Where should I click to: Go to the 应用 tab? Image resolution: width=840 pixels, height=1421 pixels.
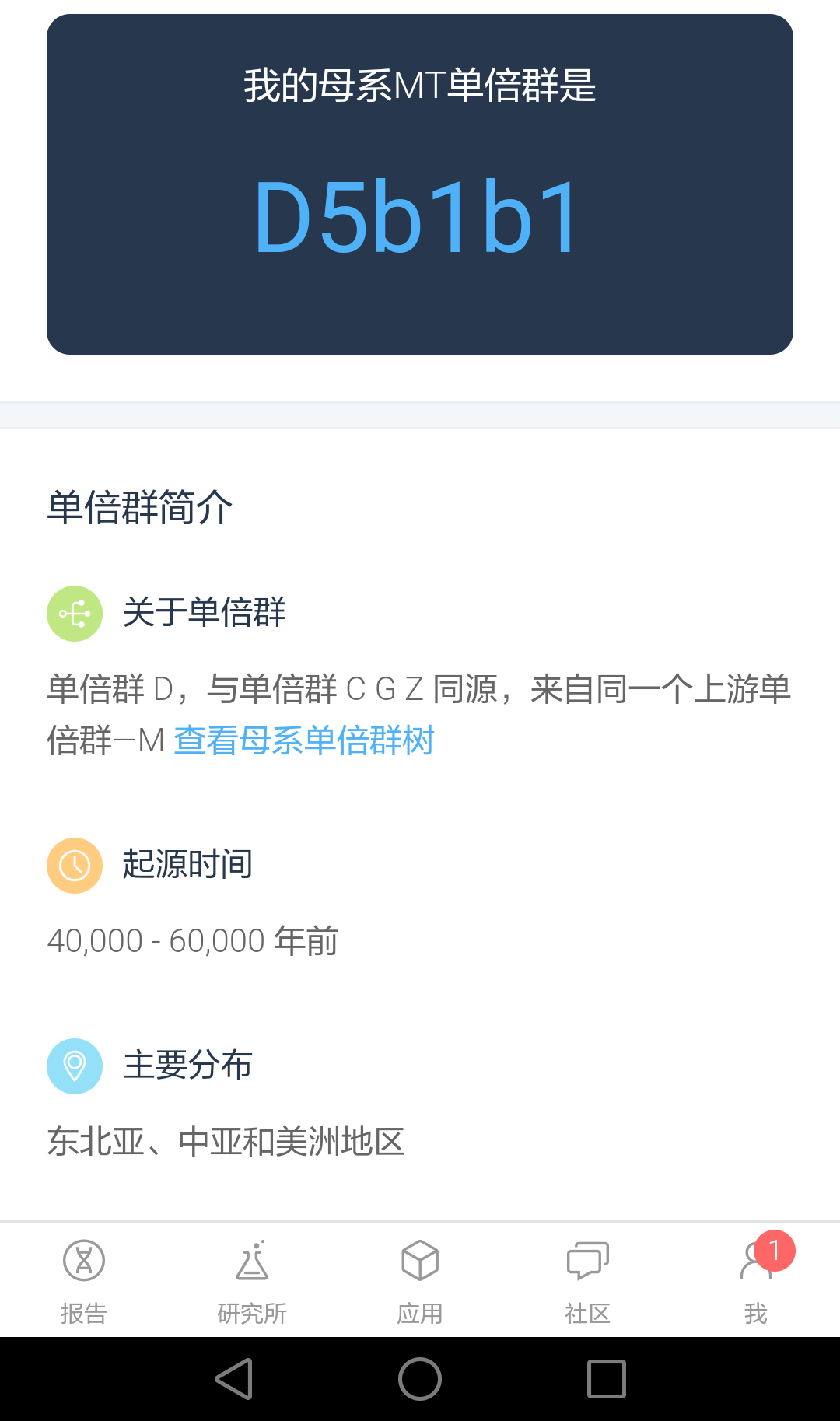[x=420, y=1281]
